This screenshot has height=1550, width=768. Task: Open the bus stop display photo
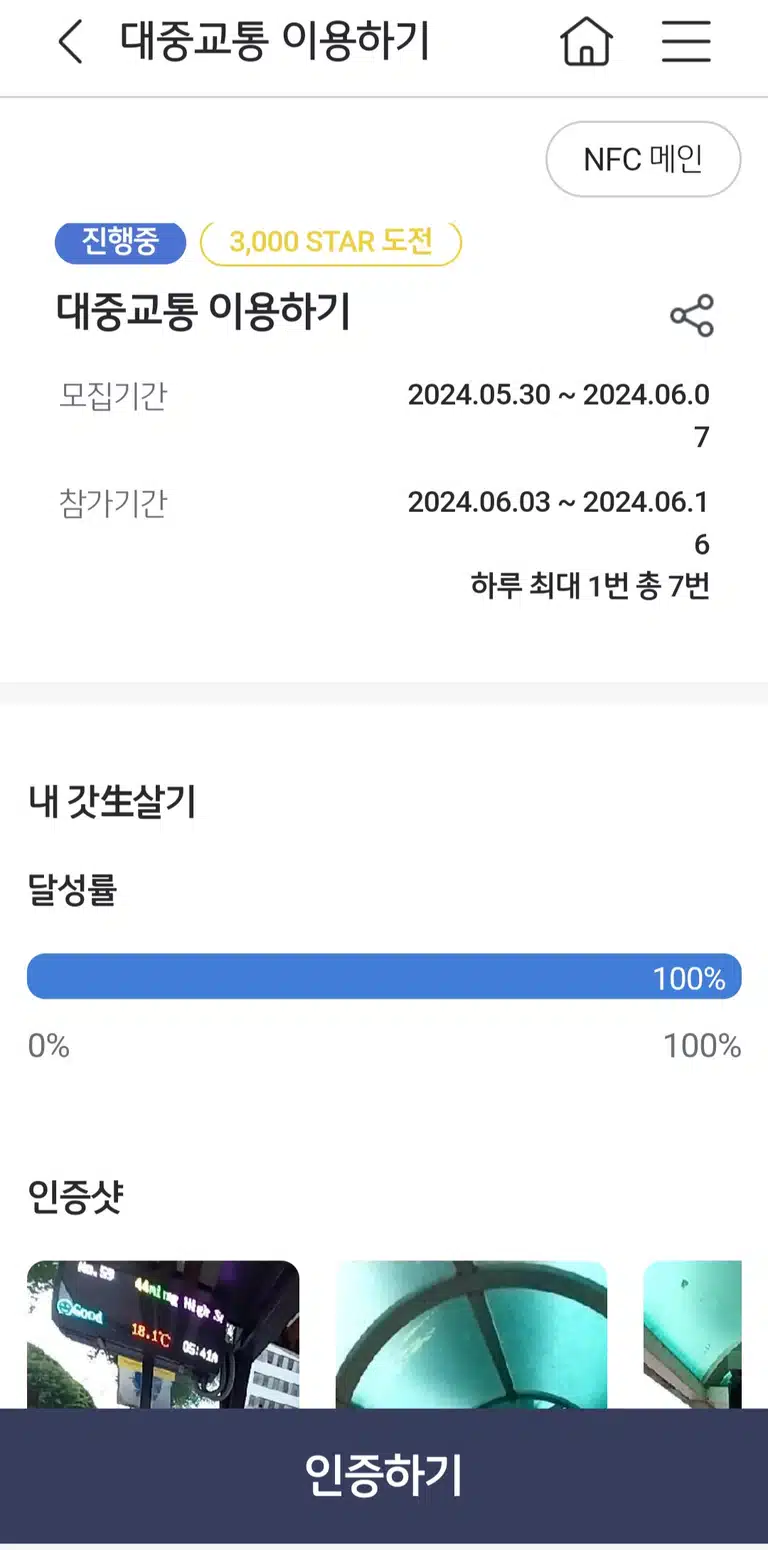click(x=163, y=1335)
